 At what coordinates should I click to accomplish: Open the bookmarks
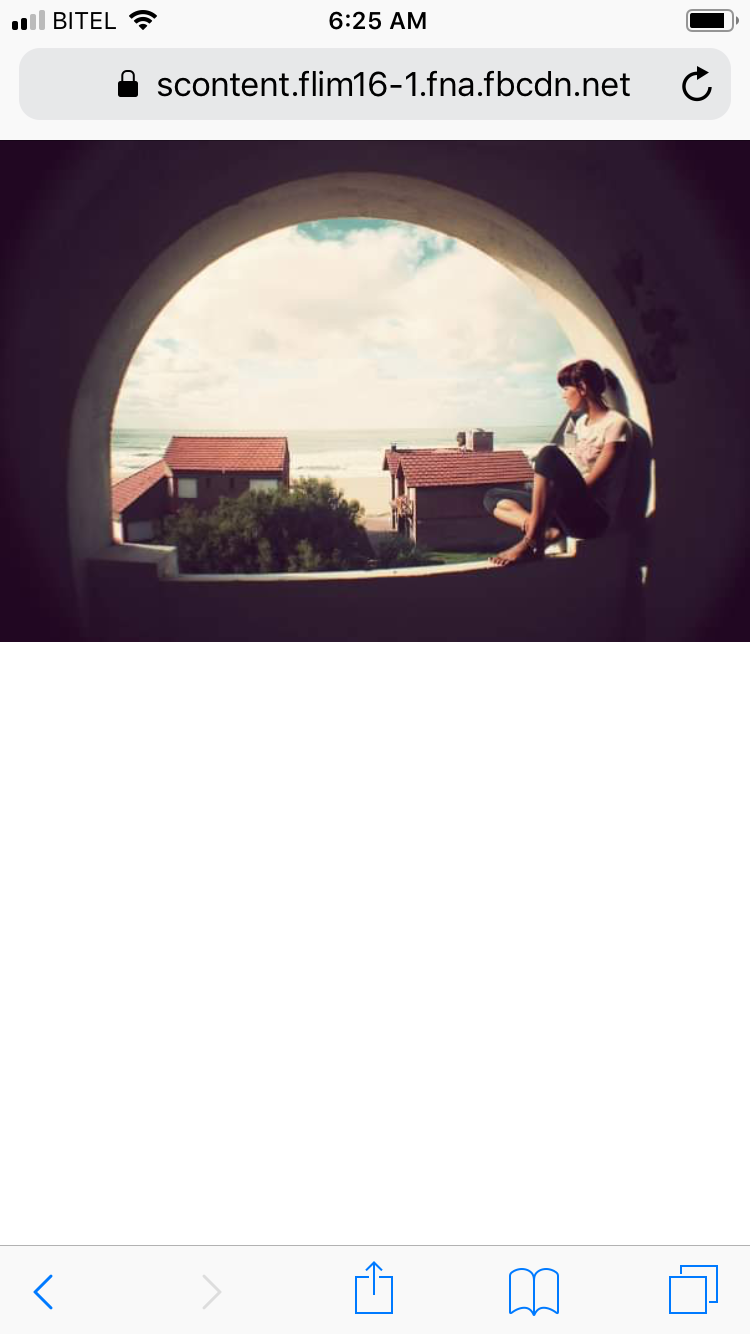[534, 1291]
